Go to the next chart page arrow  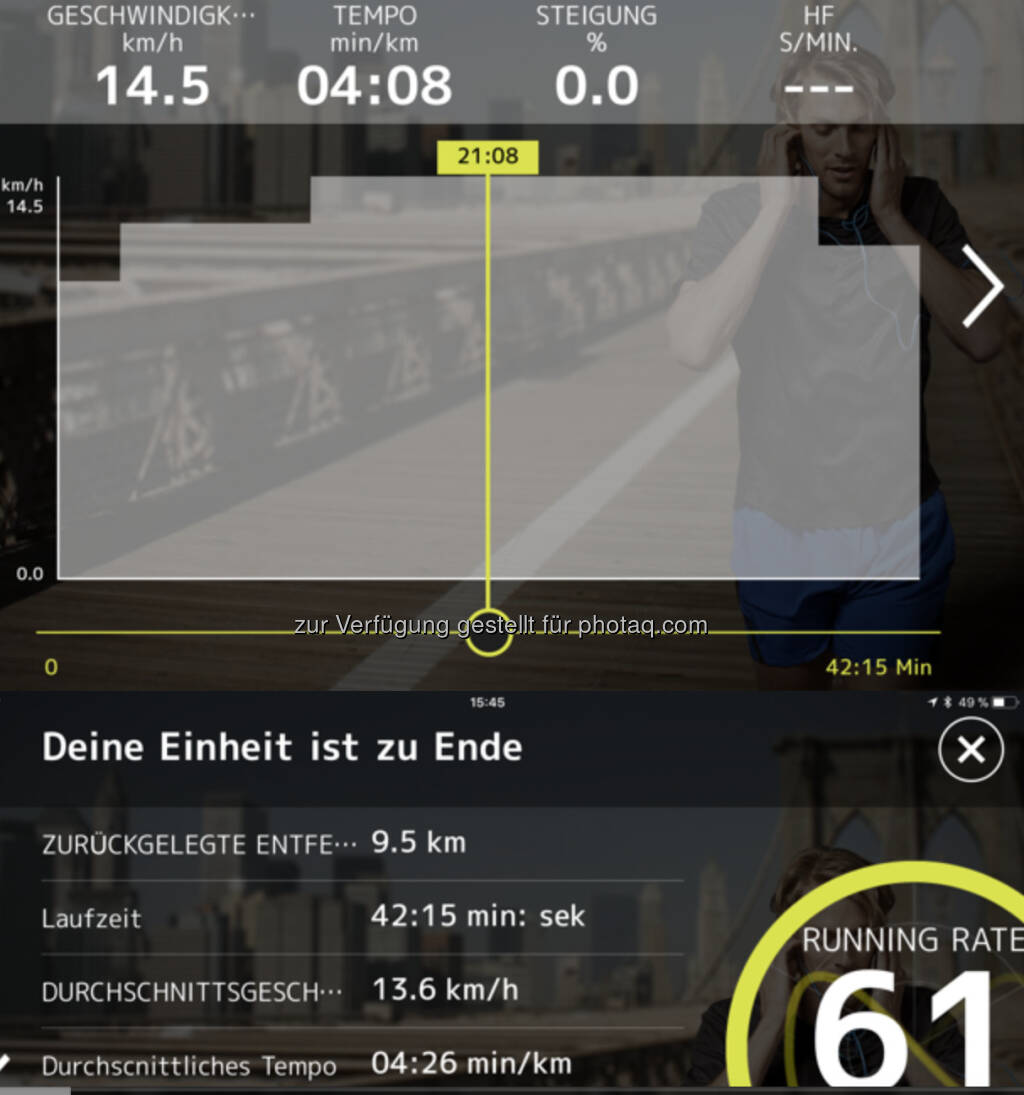pyautogui.click(x=981, y=287)
